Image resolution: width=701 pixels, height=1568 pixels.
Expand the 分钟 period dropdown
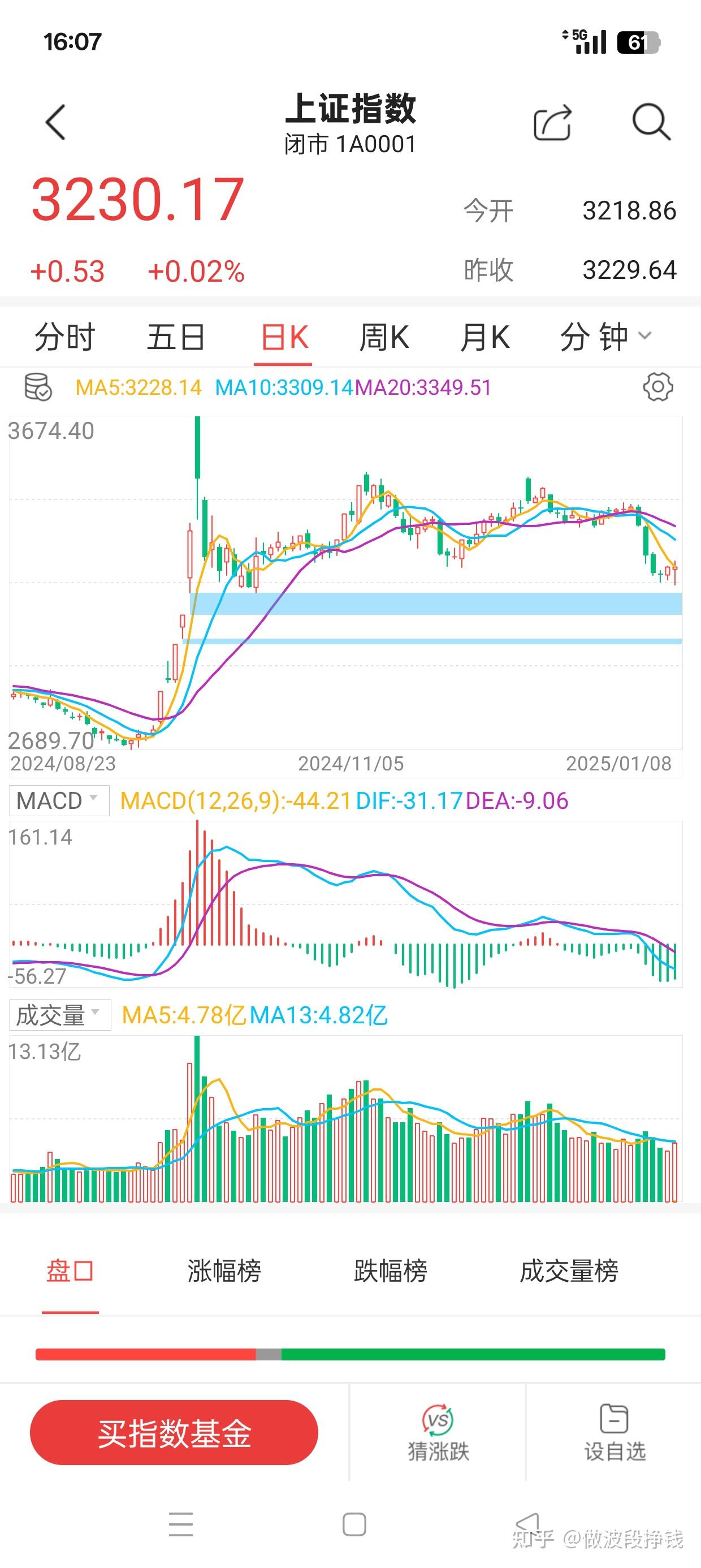(x=605, y=337)
